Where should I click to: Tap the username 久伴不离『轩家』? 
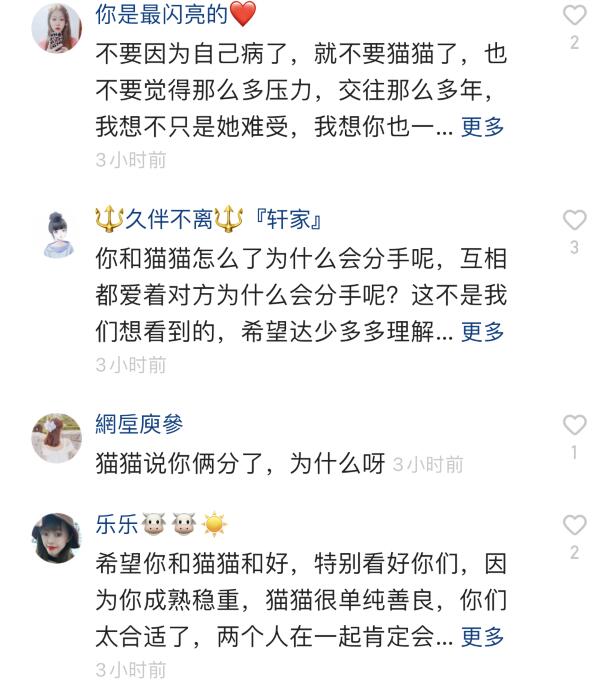(208, 219)
